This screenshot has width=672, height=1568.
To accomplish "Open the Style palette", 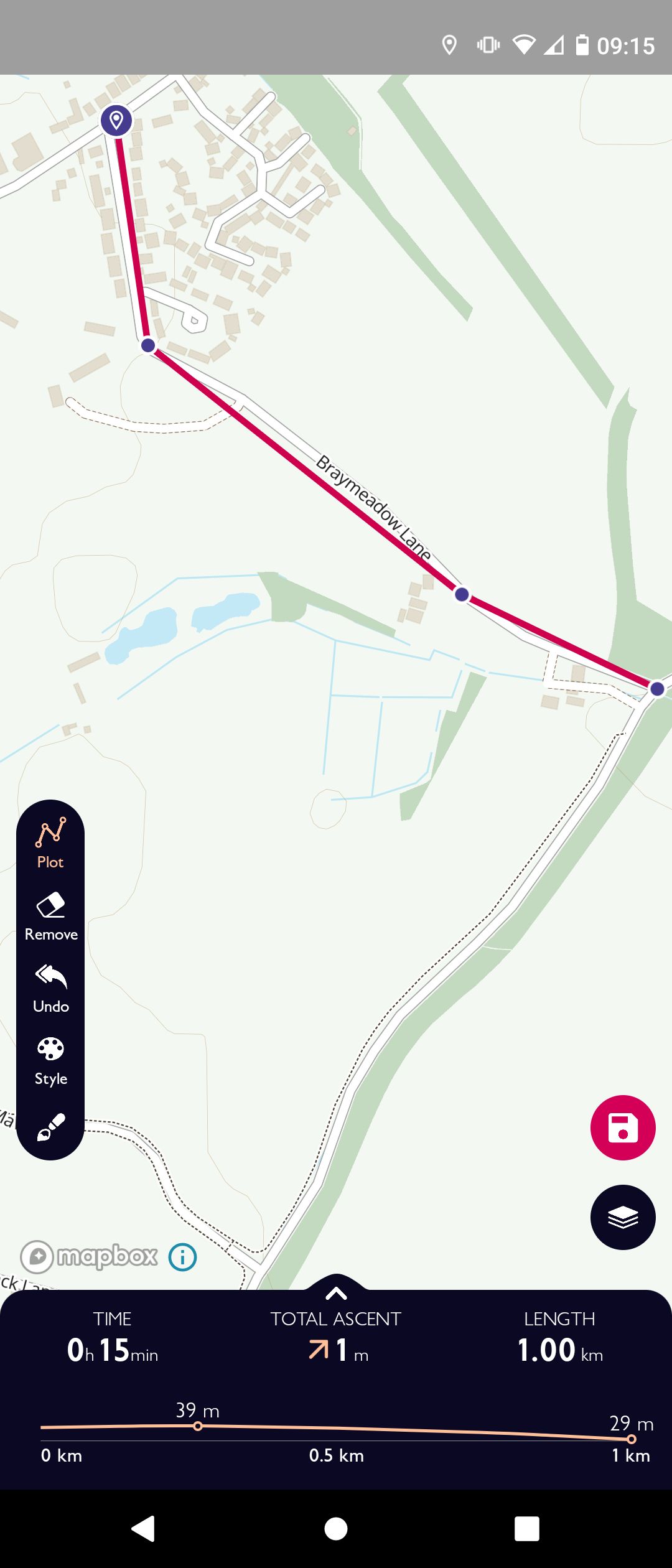I will point(50,1060).
